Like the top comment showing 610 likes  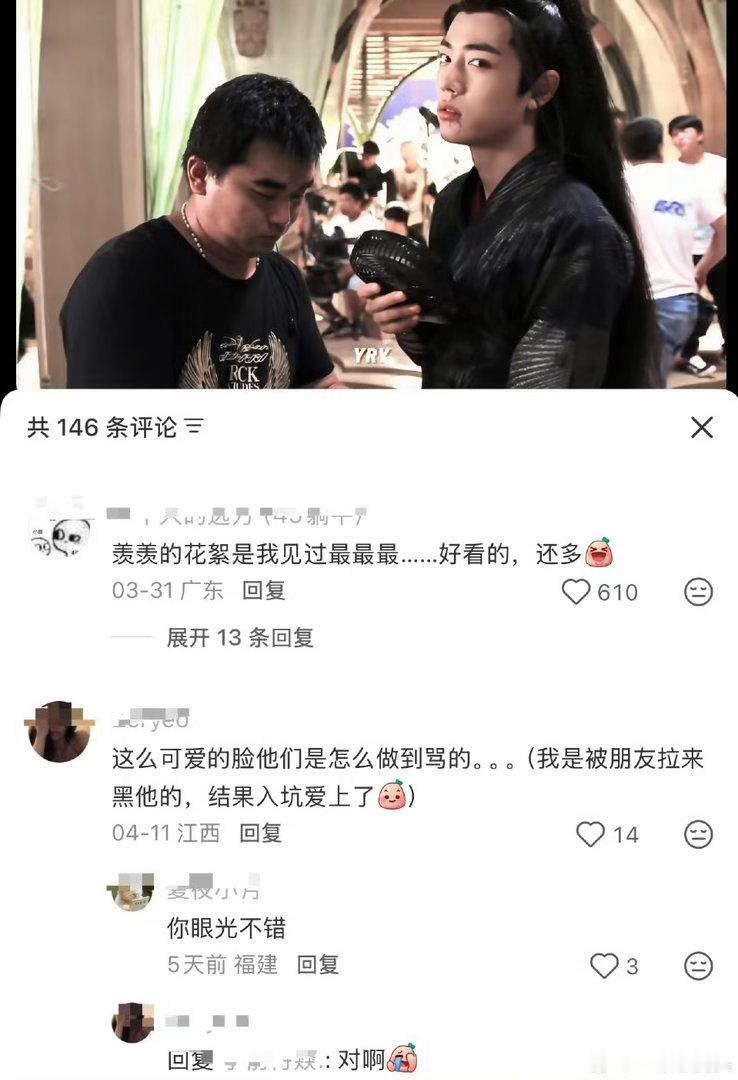coord(577,593)
